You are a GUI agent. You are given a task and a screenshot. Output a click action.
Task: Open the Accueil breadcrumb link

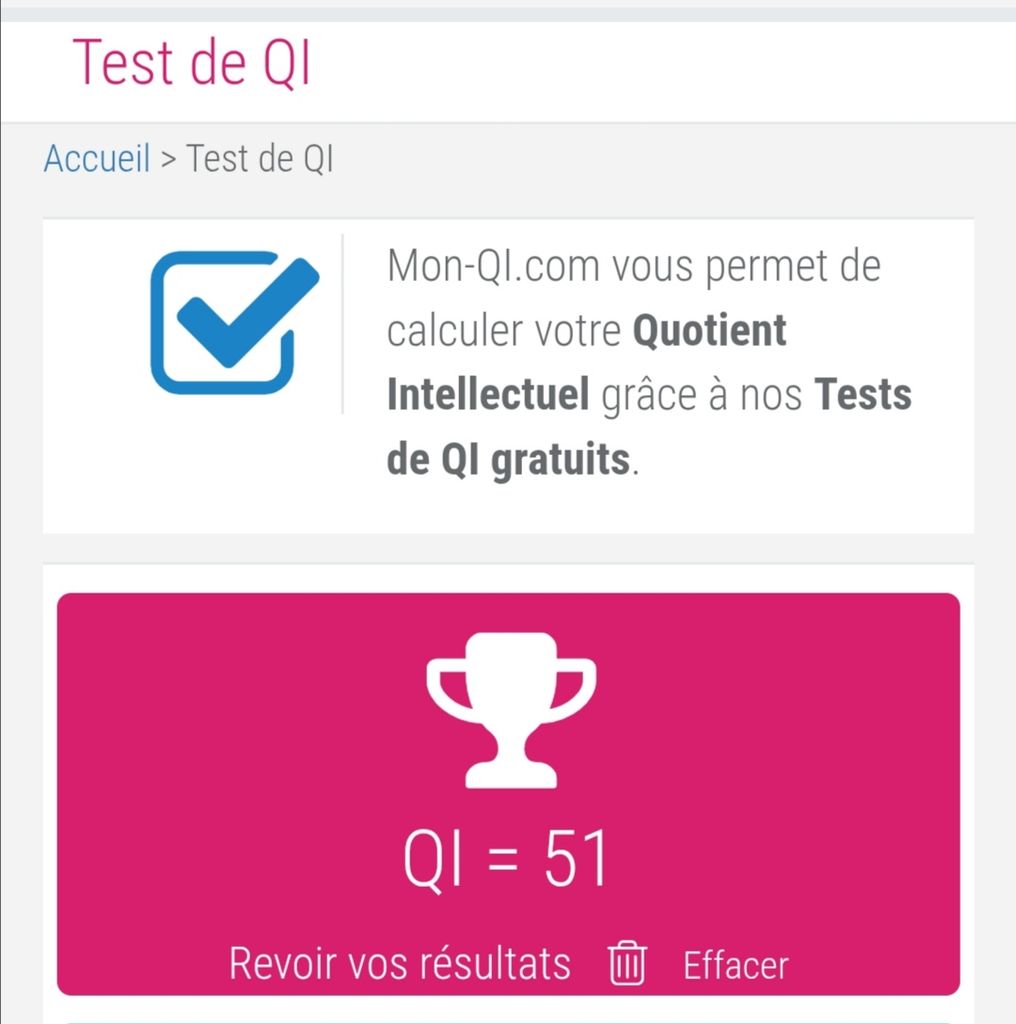click(96, 158)
